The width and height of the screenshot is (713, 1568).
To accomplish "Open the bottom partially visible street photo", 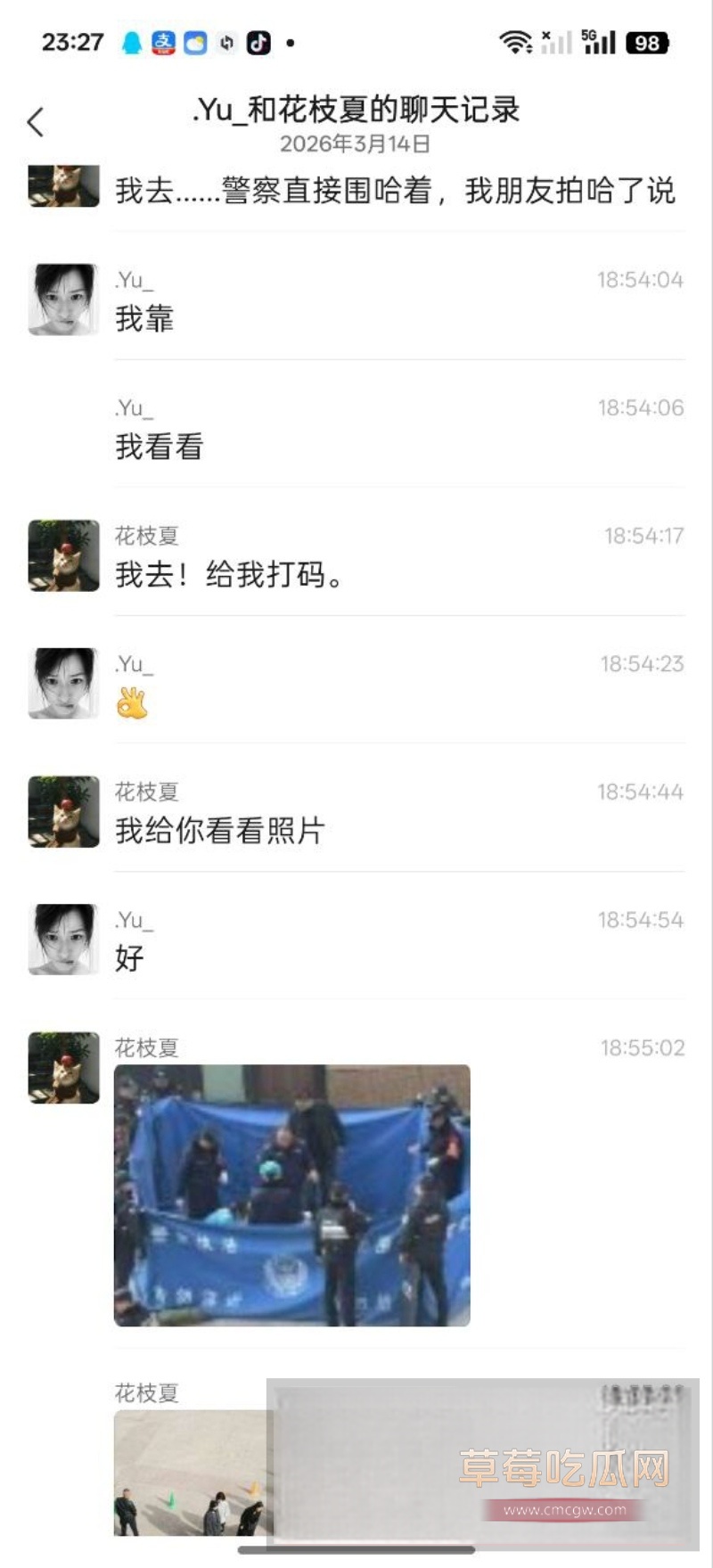I will [187, 1471].
